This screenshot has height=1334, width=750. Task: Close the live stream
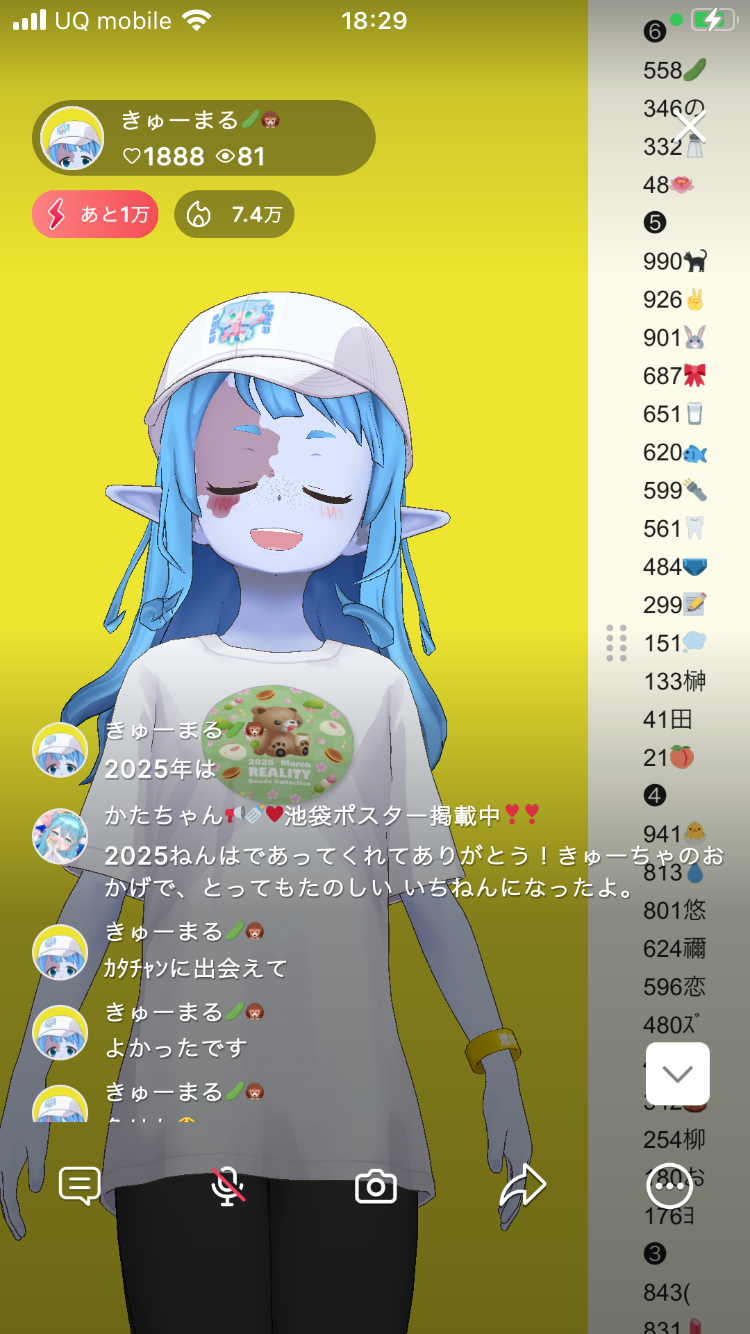tap(690, 127)
